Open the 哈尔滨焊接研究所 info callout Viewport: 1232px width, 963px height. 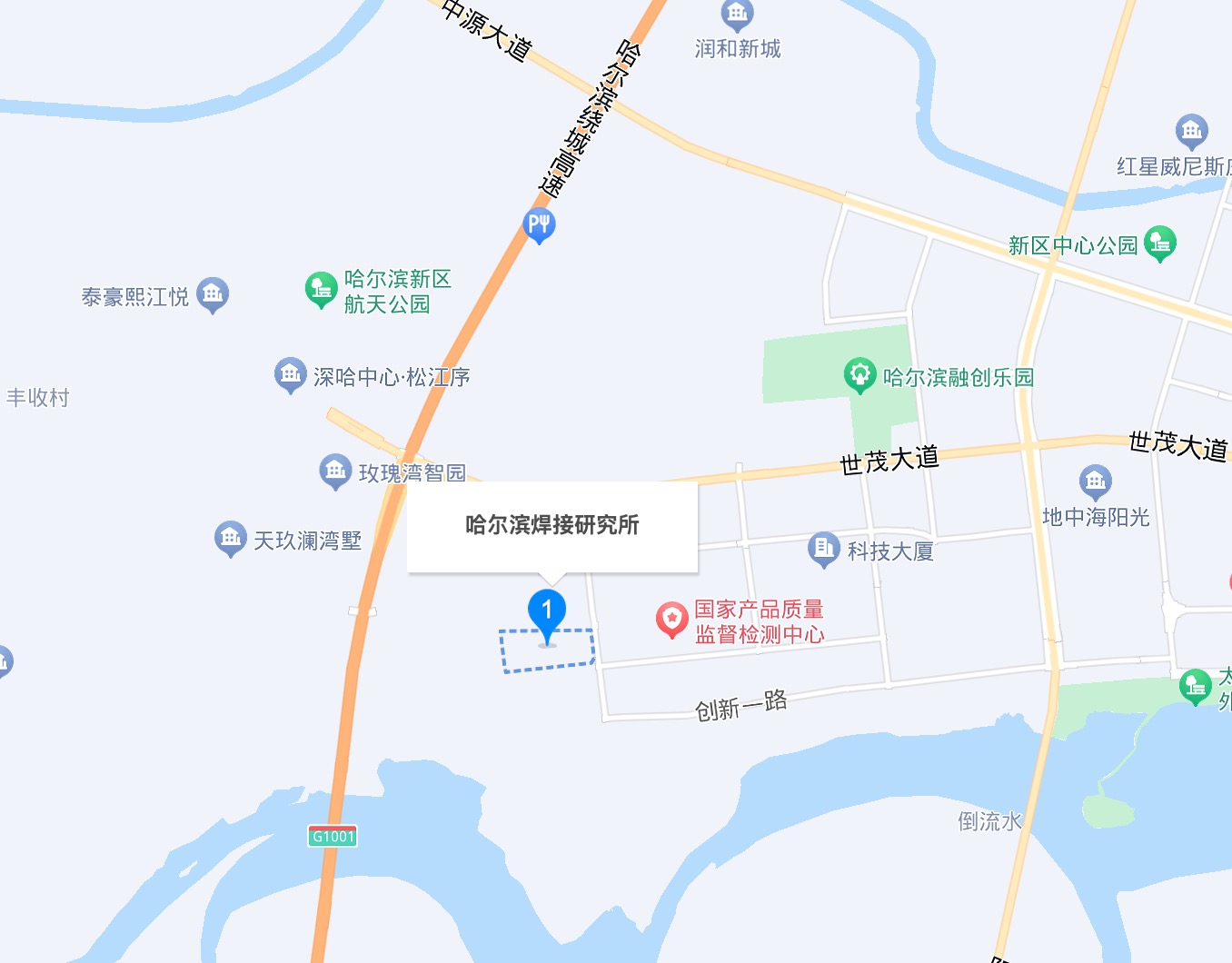pos(552,526)
